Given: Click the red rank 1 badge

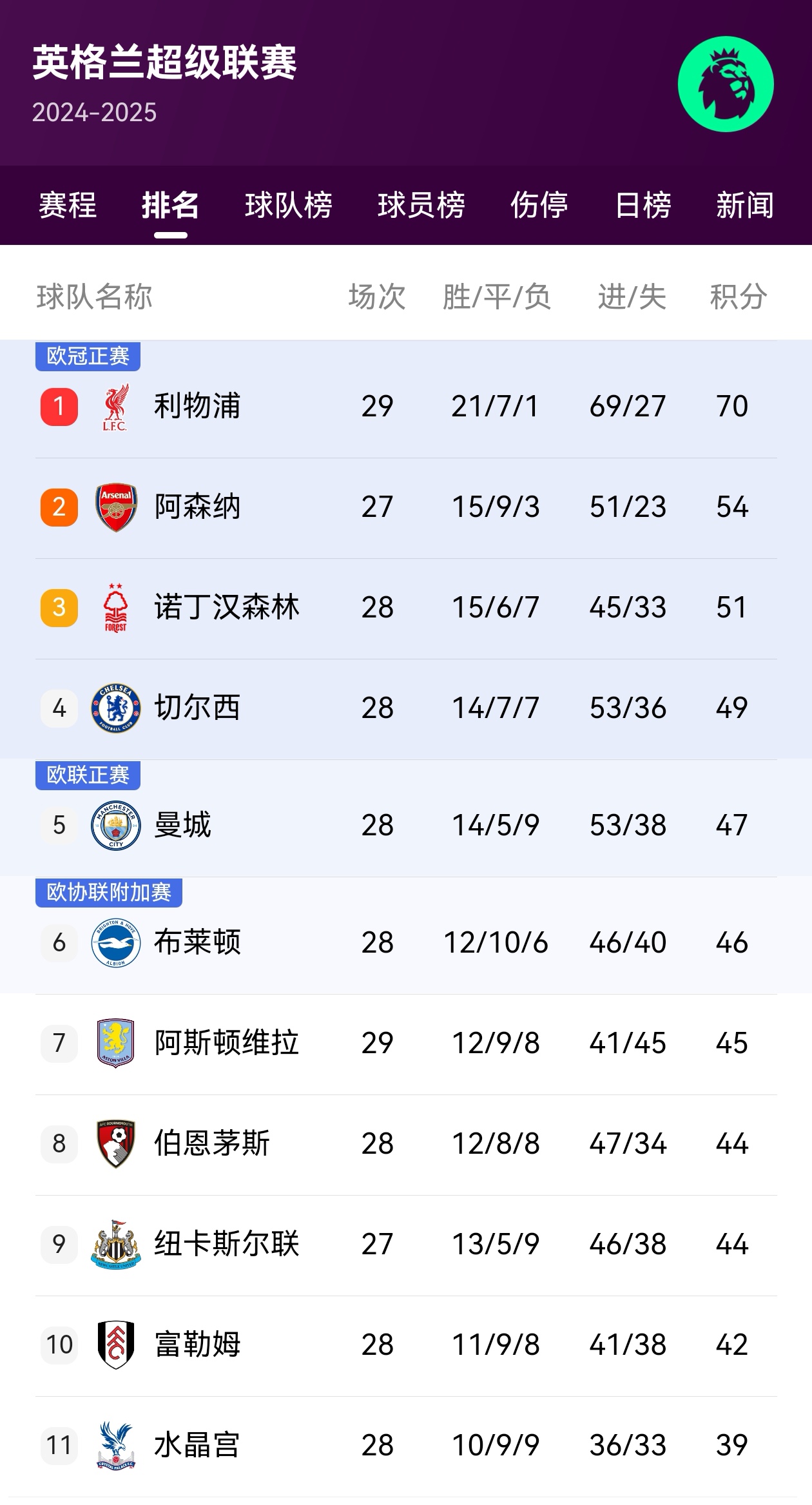Looking at the screenshot, I should [x=57, y=407].
